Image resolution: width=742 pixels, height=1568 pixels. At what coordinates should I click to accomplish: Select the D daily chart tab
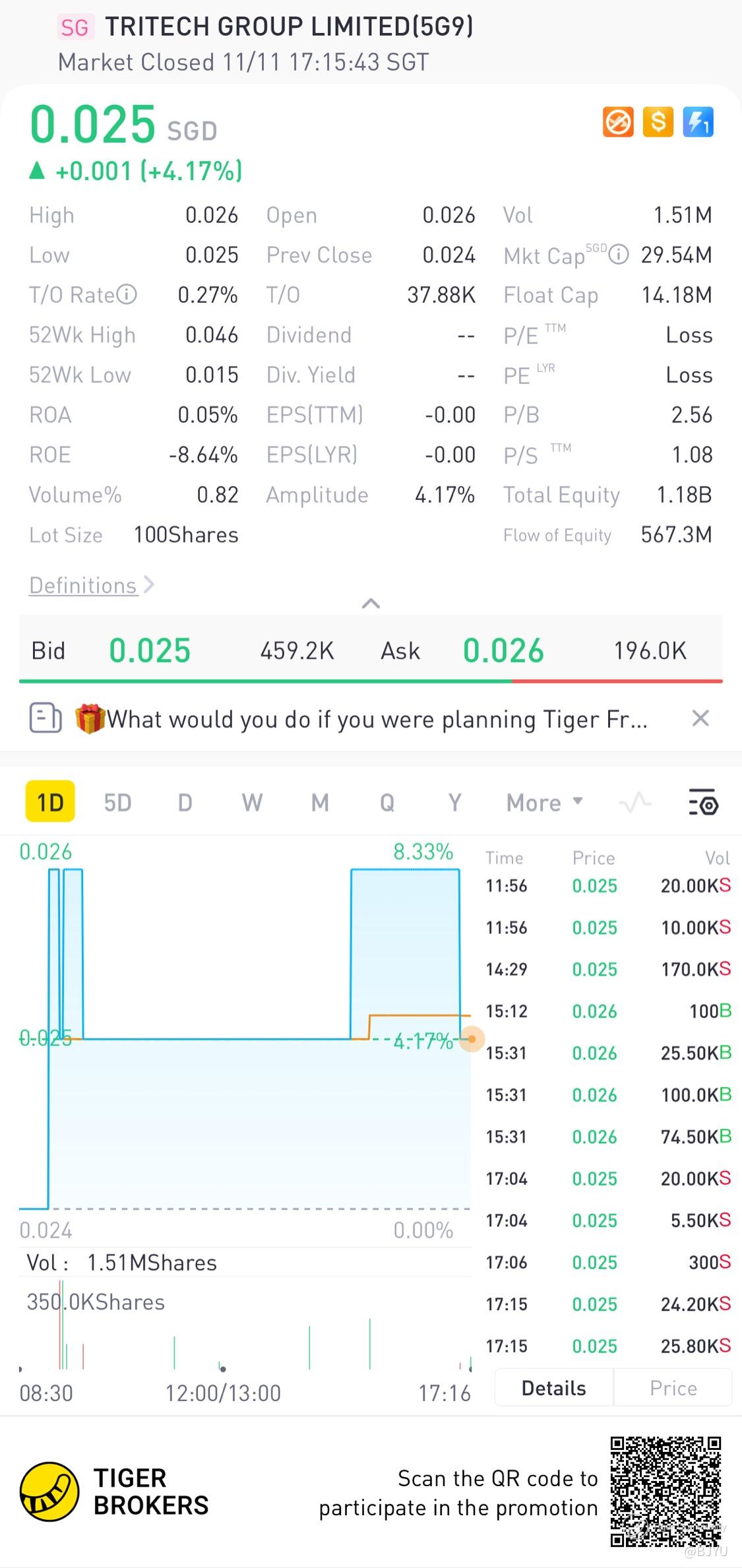tap(185, 803)
